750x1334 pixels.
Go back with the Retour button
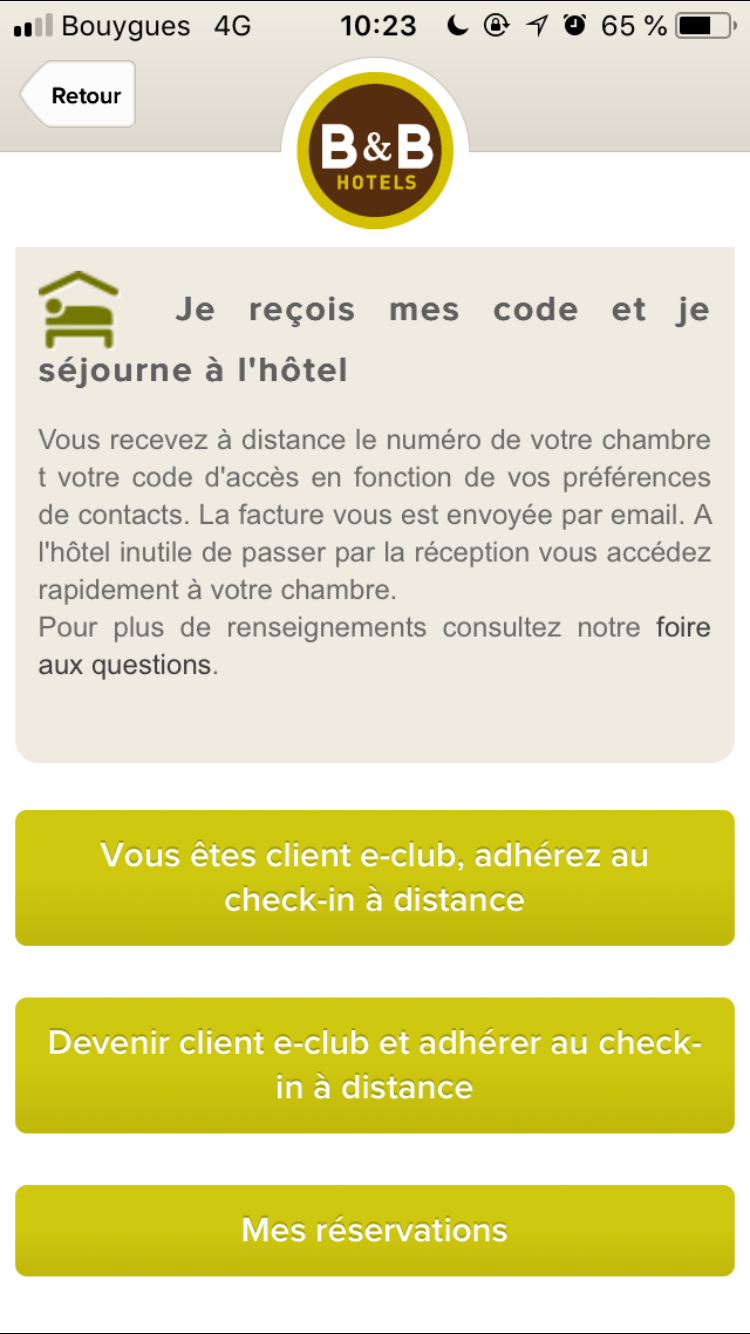click(78, 96)
